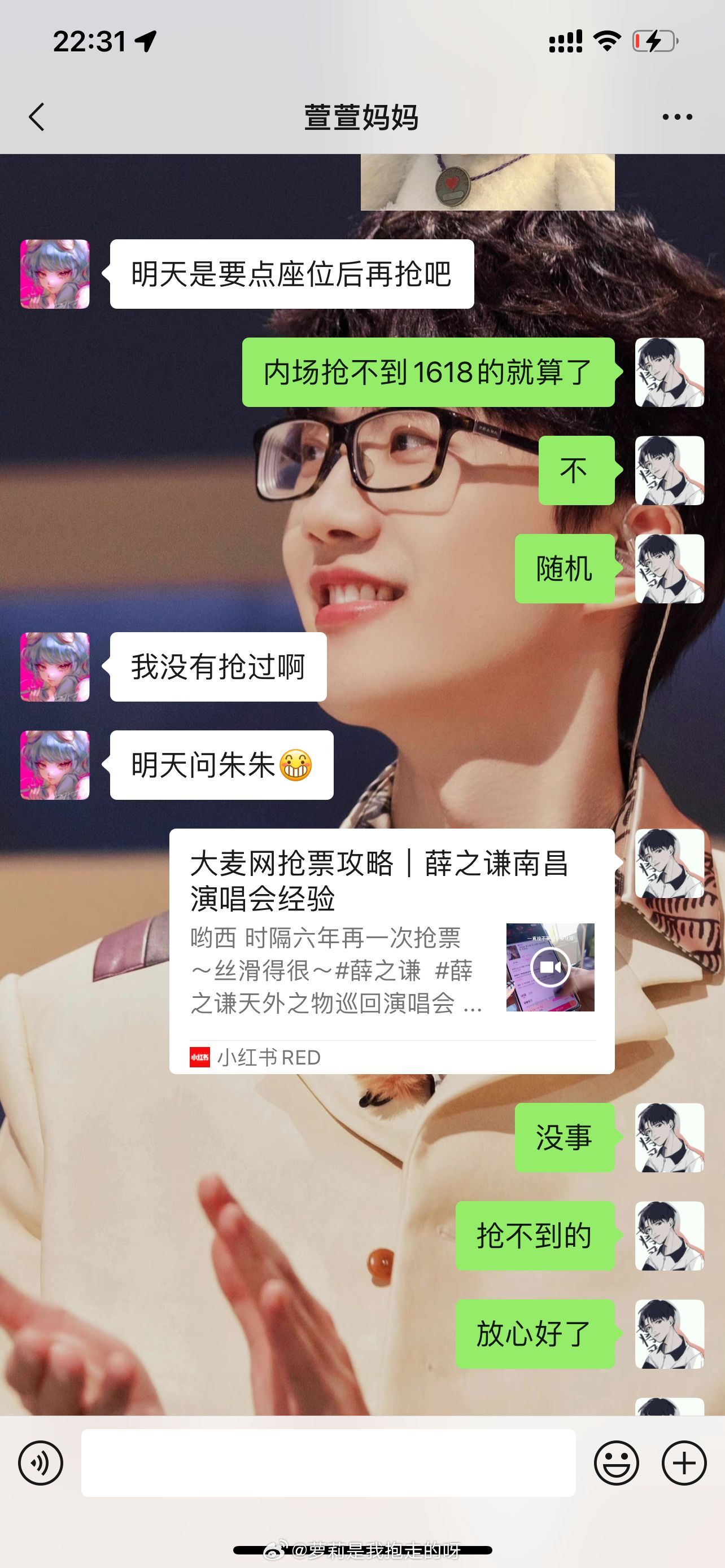Switch to voice message input
Viewport: 725px width, 1568px height.
point(41,1462)
